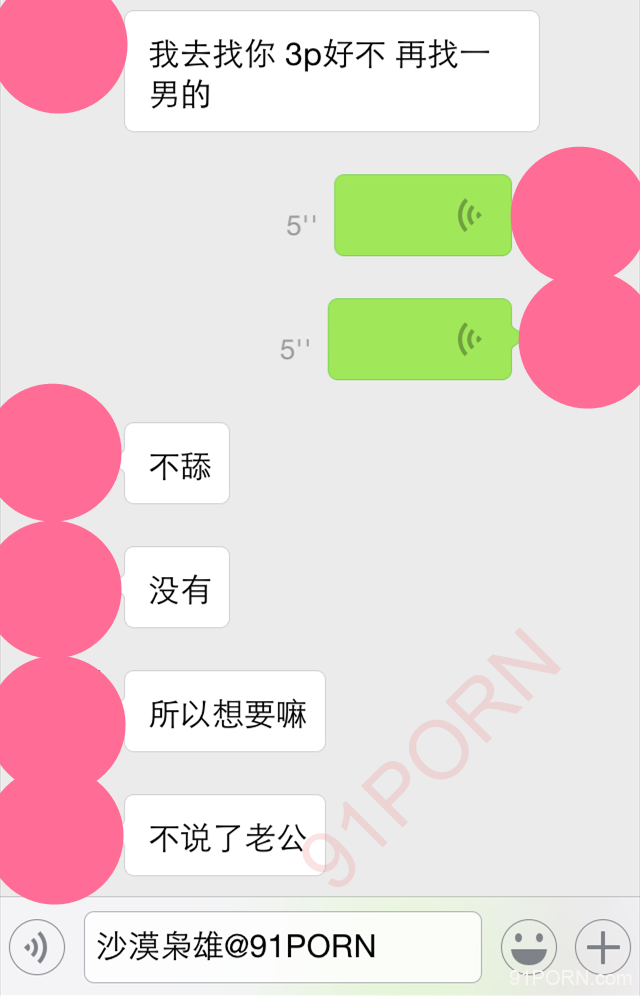Tap the message text input field
This screenshot has width=640, height=996.
coord(283,946)
